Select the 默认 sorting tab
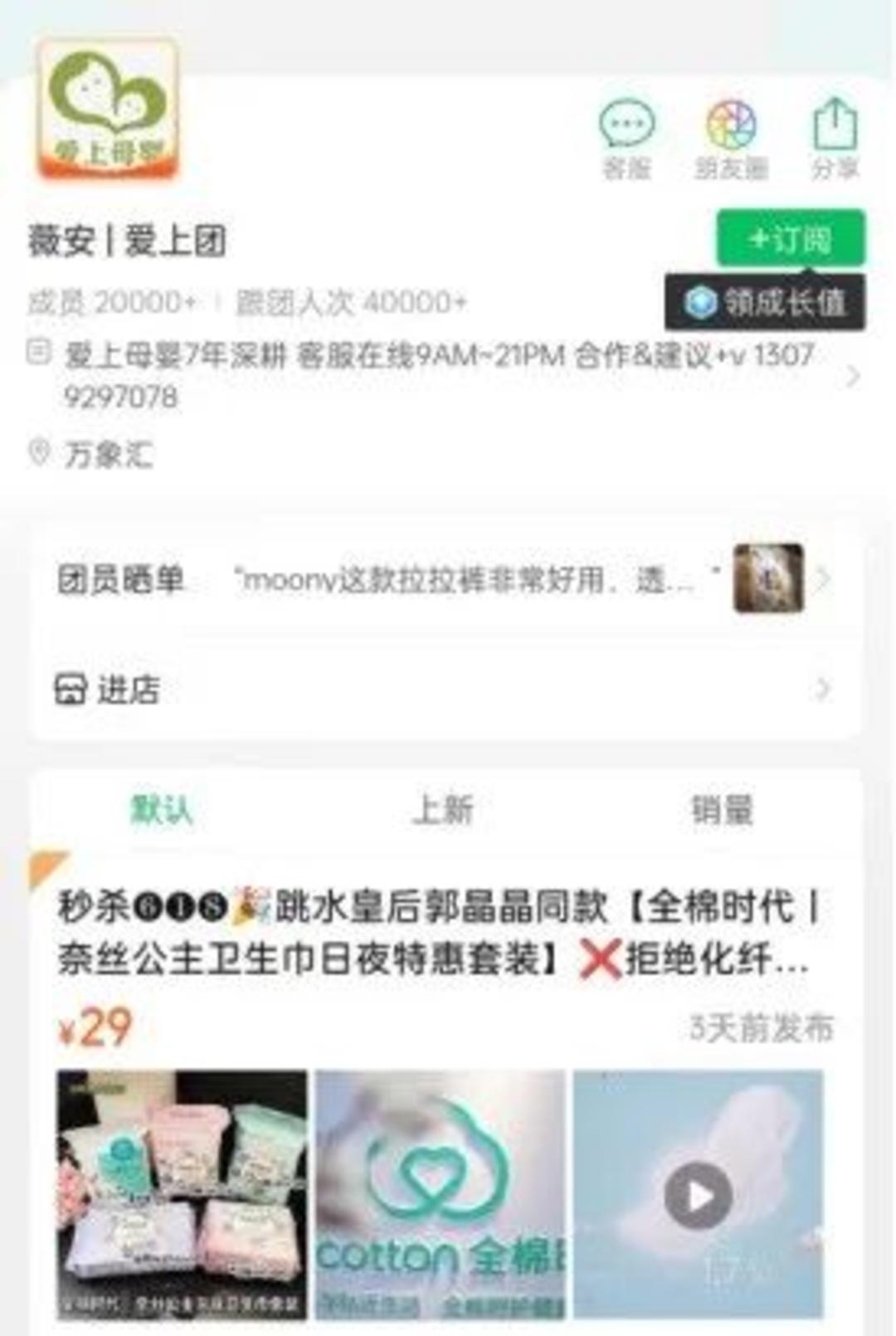 [x=162, y=809]
